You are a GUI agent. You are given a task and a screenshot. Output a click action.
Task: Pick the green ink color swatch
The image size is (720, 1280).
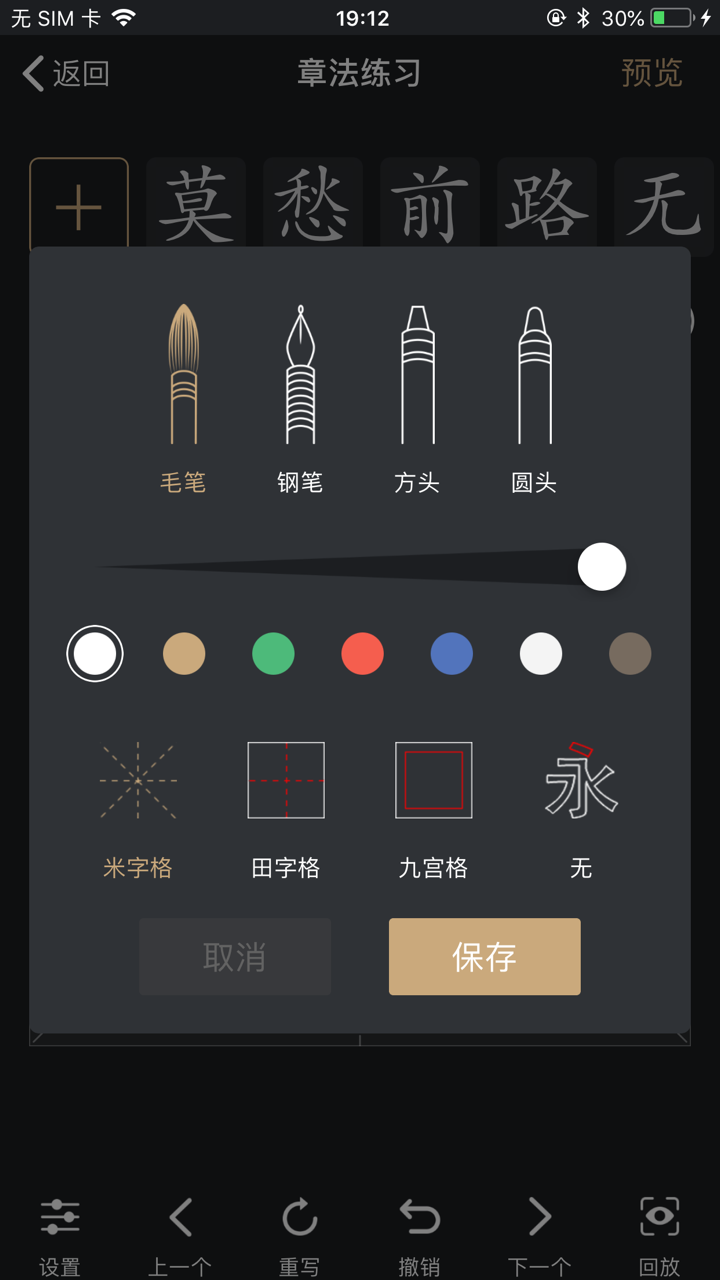pos(273,653)
